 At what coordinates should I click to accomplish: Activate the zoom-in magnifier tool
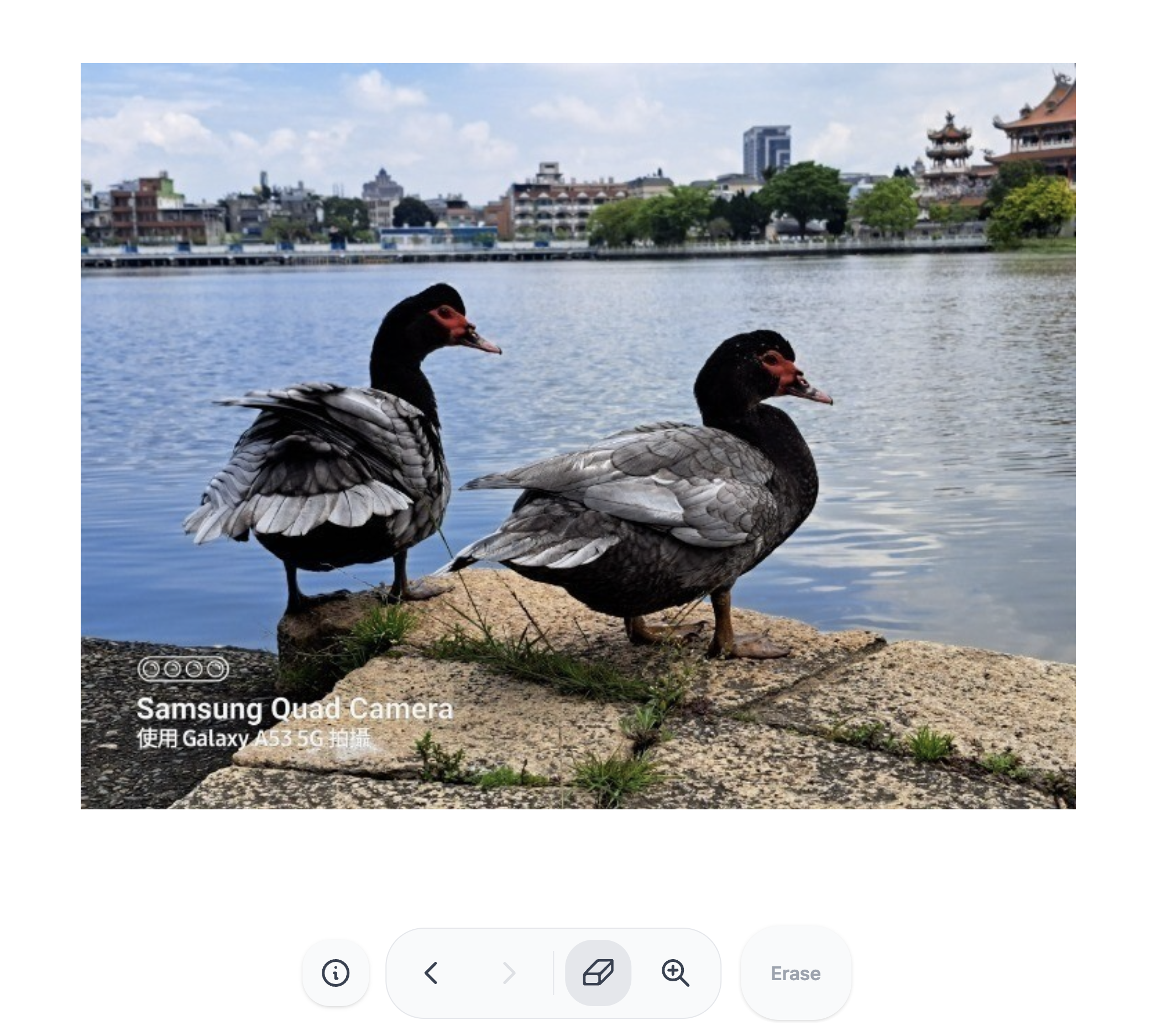click(x=675, y=973)
